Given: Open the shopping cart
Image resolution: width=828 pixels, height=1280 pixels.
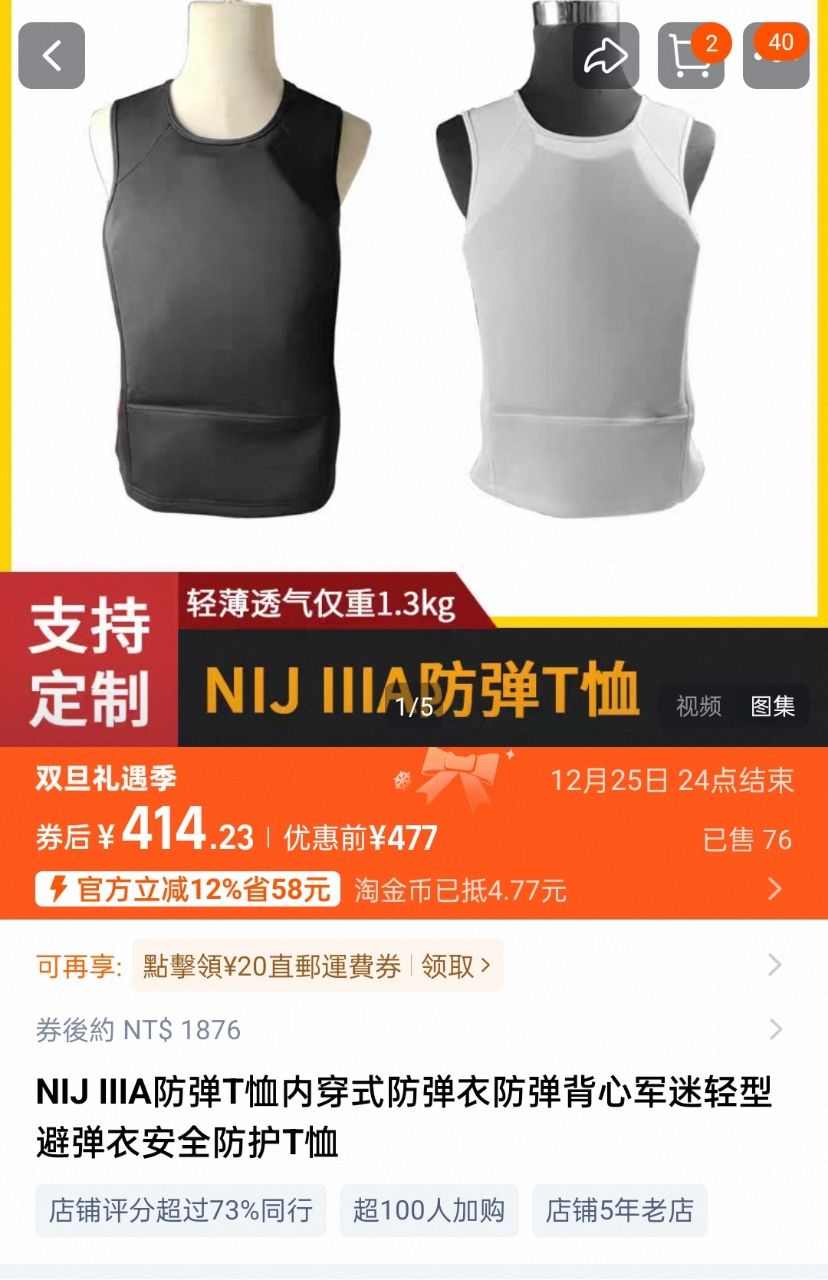Looking at the screenshot, I should pos(690,56).
